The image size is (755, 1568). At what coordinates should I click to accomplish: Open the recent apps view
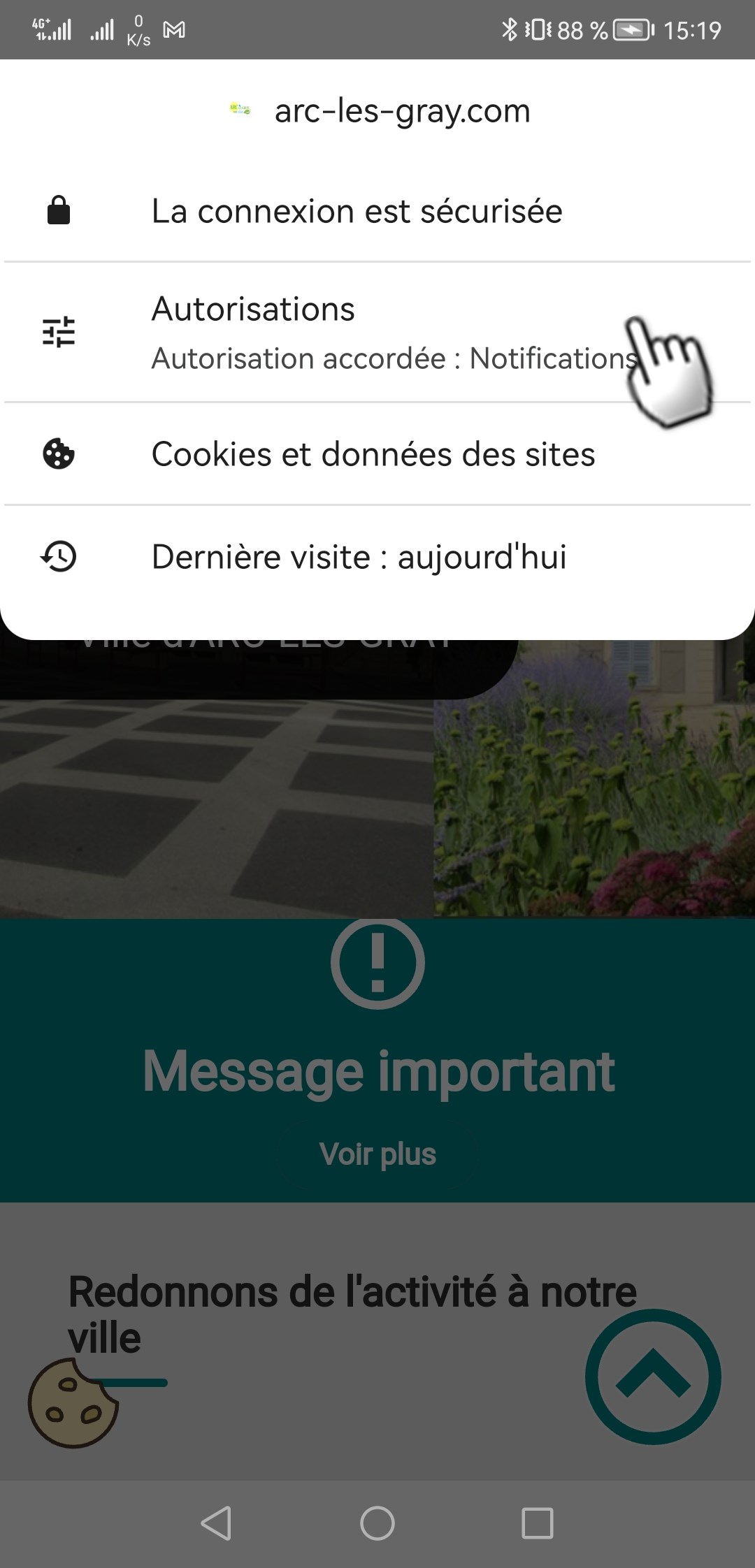537,1523
